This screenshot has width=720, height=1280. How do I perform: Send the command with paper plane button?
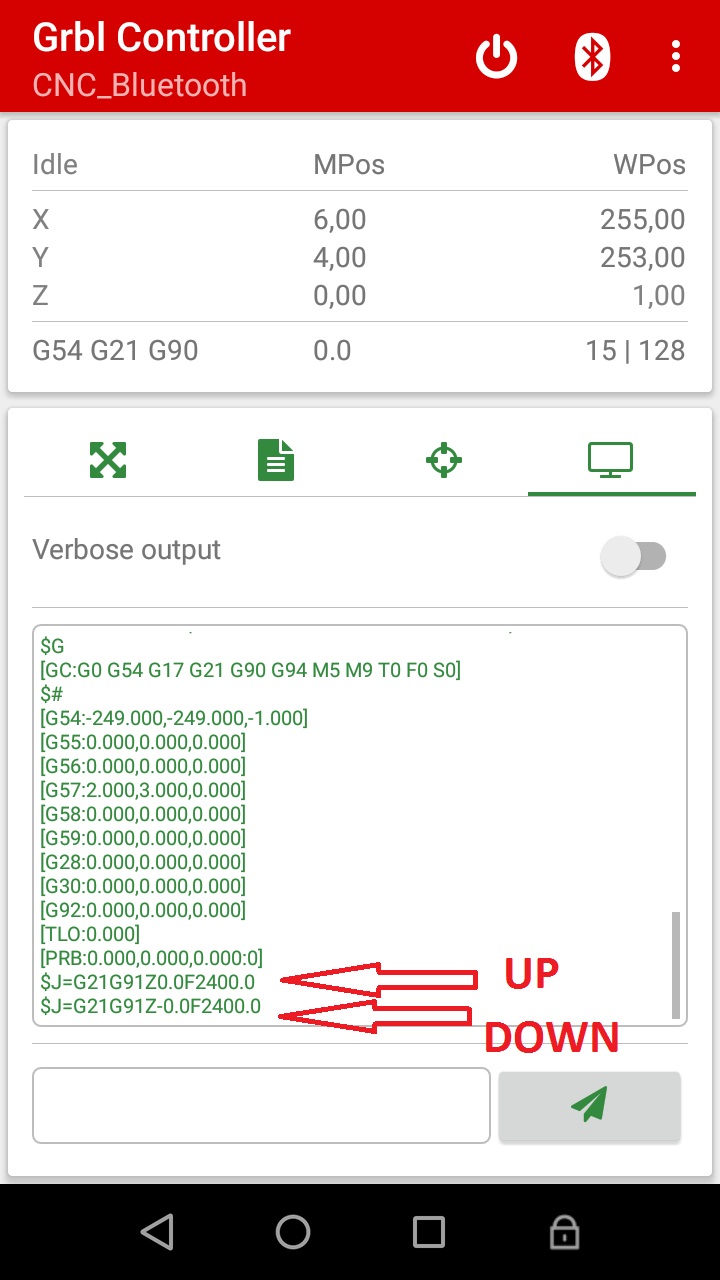[x=590, y=1106]
